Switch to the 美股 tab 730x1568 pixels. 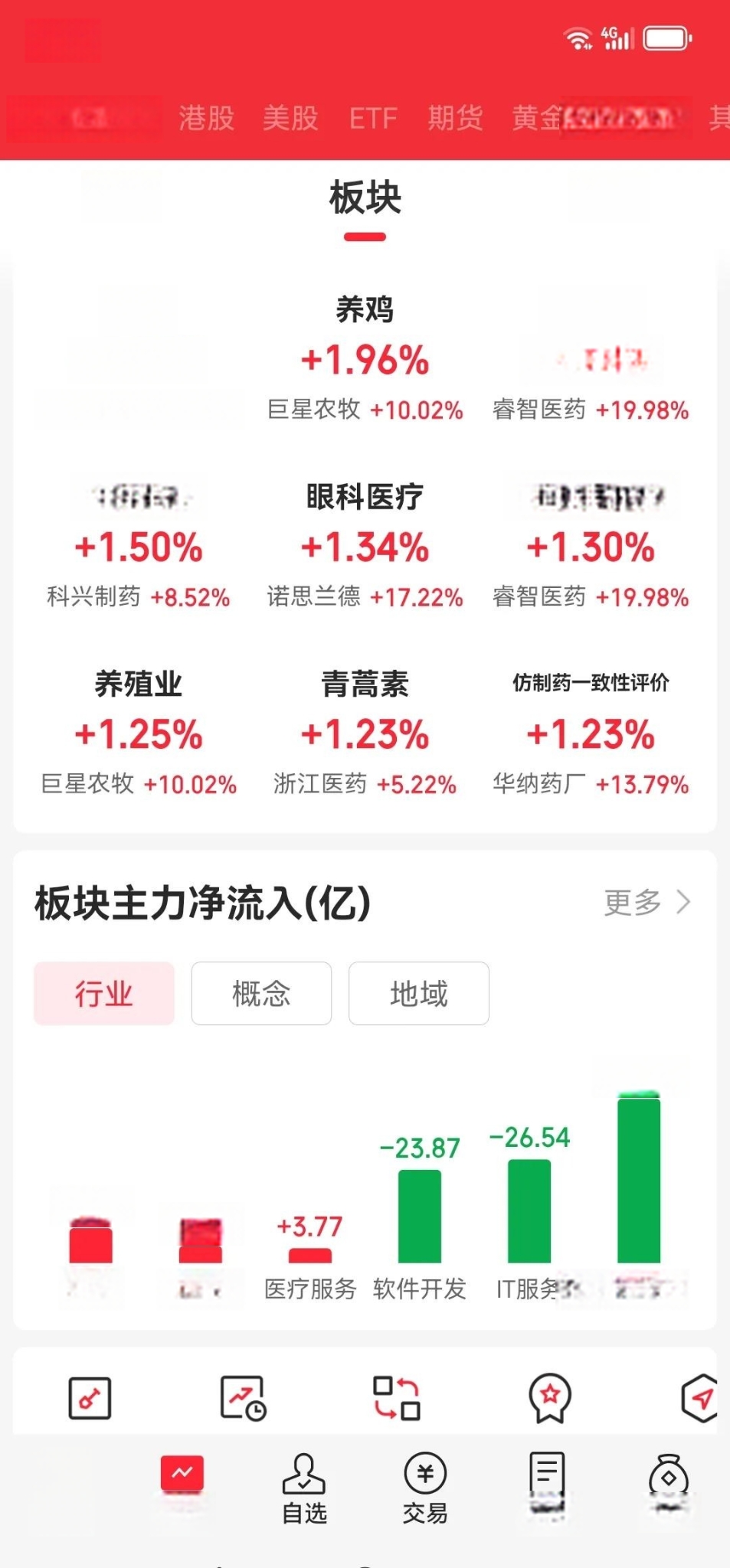pyautogui.click(x=290, y=119)
